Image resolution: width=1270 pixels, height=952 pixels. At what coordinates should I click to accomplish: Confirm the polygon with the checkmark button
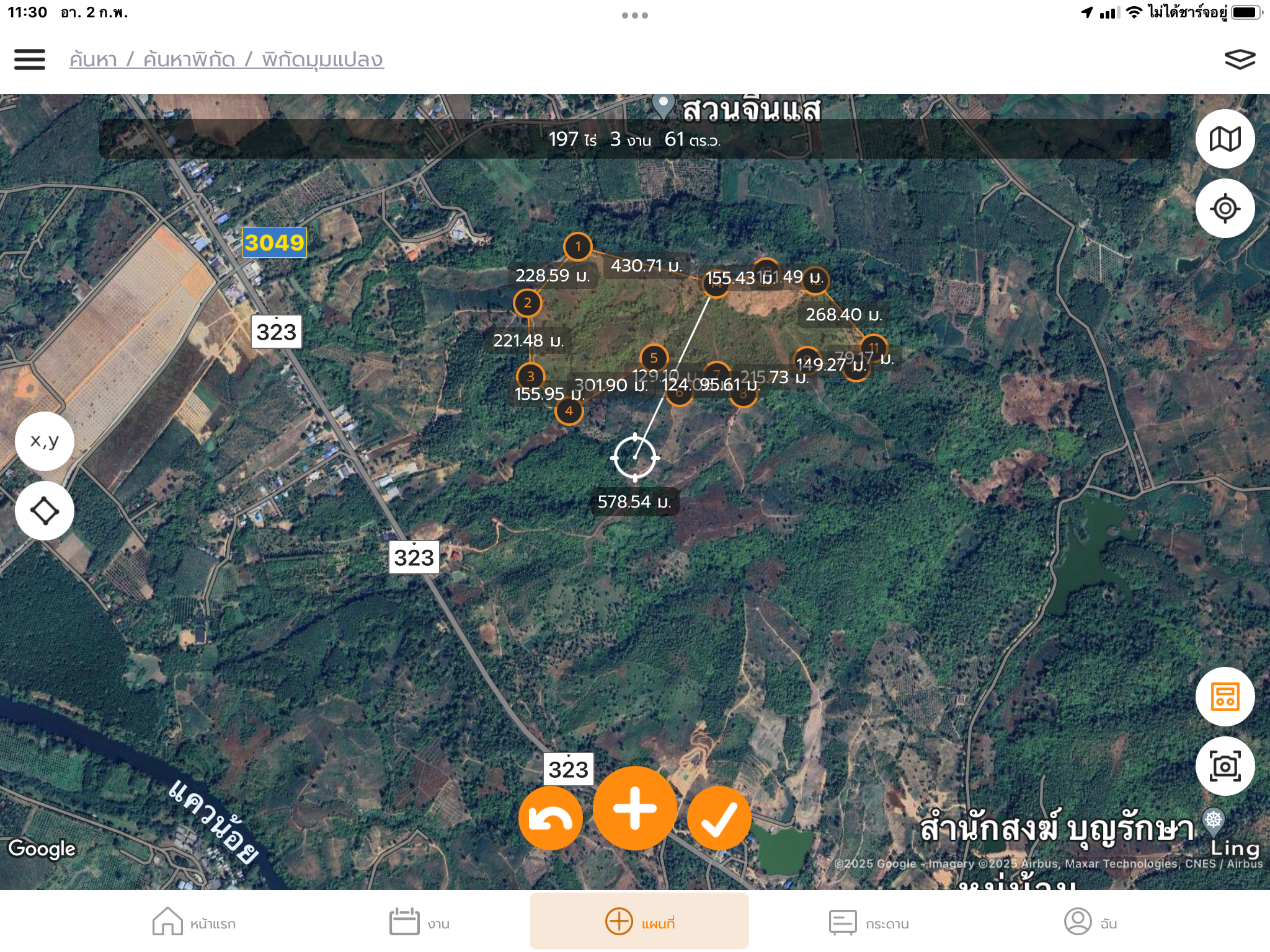(x=719, y=819)
